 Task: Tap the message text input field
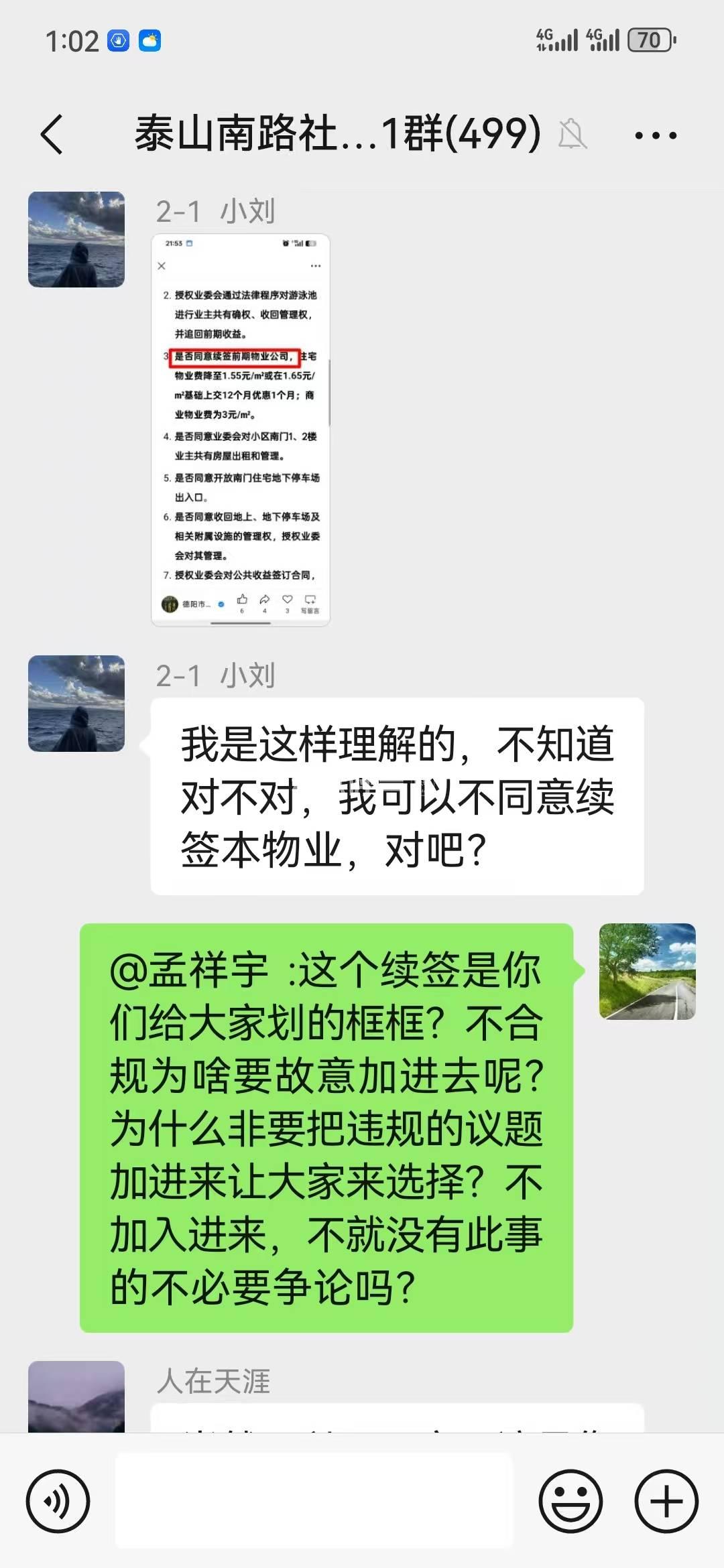point(314,1500)
